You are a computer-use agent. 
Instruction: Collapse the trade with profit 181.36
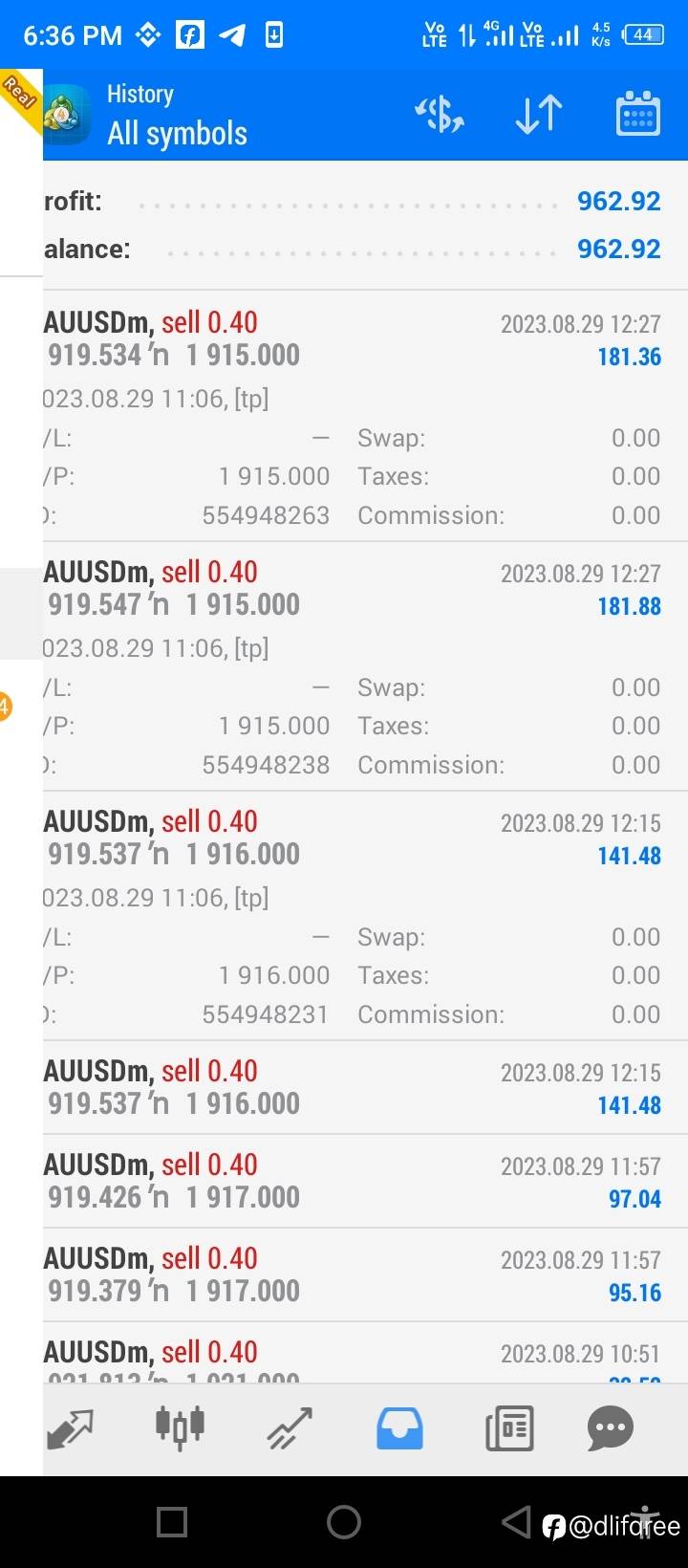click(x=365, y=416)
